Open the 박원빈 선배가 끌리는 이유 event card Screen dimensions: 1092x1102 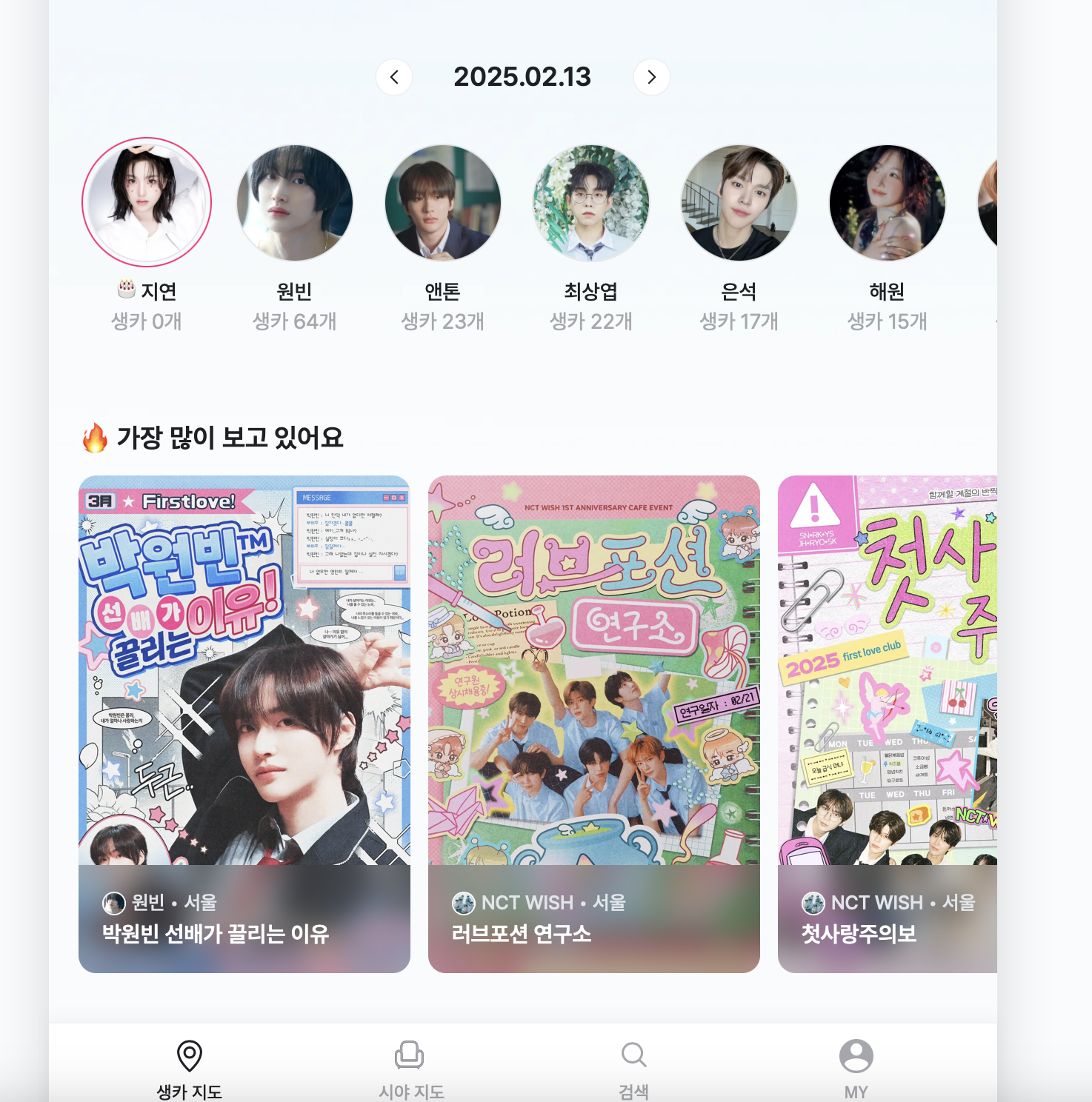244,724
